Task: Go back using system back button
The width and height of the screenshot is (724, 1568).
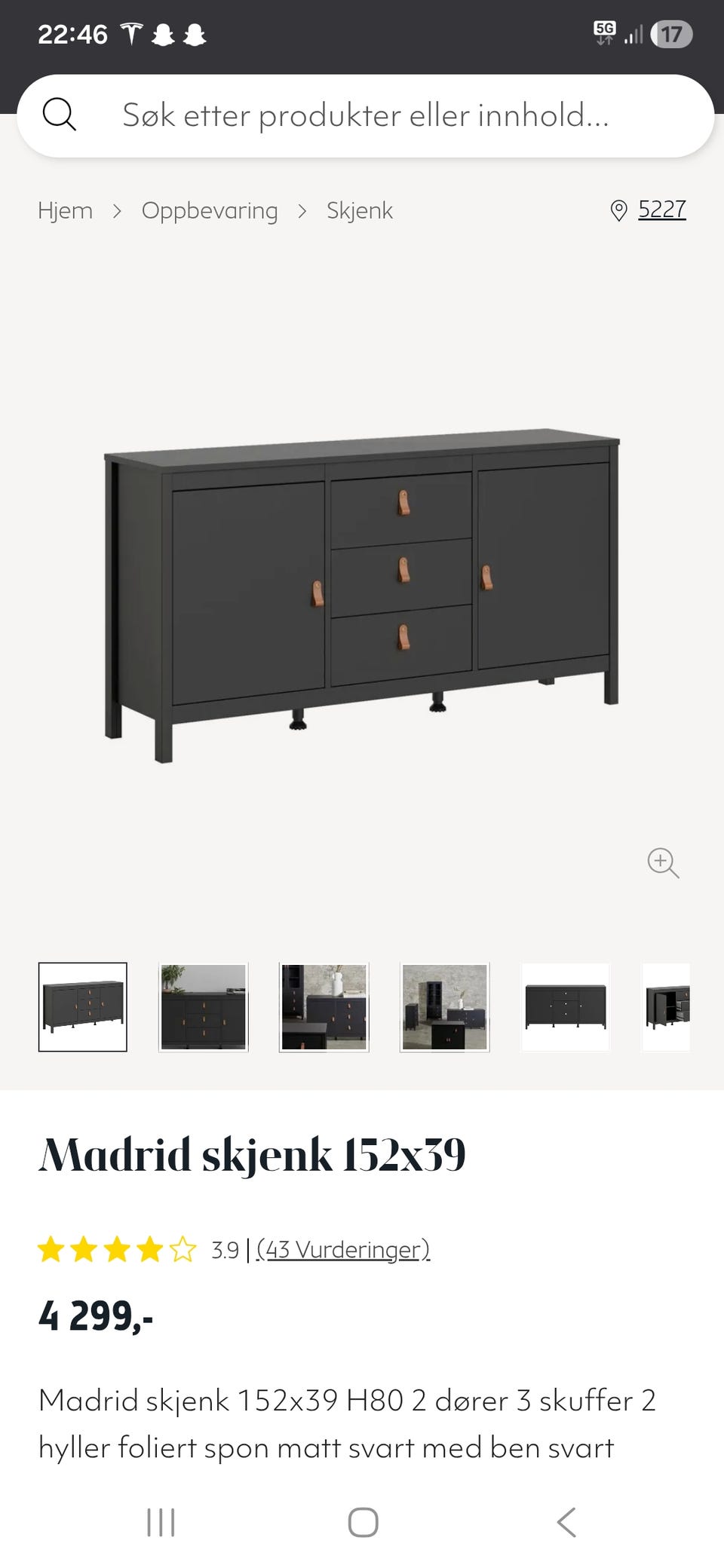Action: tap(566, 1522)
